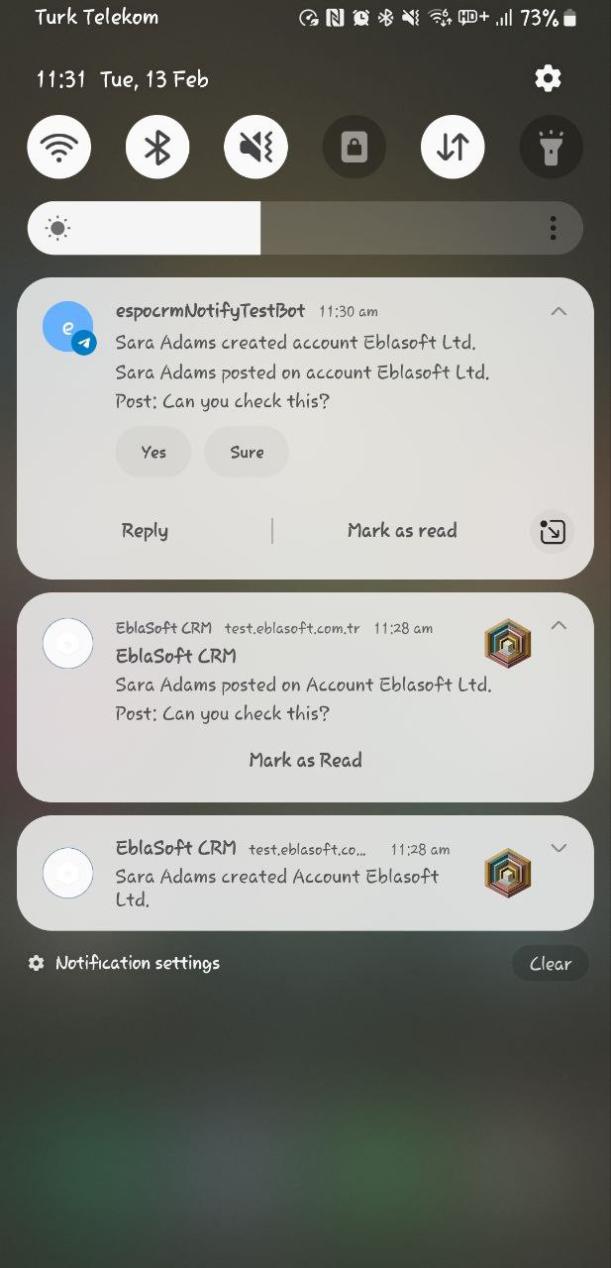Expand the Sara Adams created Account notification
Screen dimensions: 611x1268
[x=559, y=848]
